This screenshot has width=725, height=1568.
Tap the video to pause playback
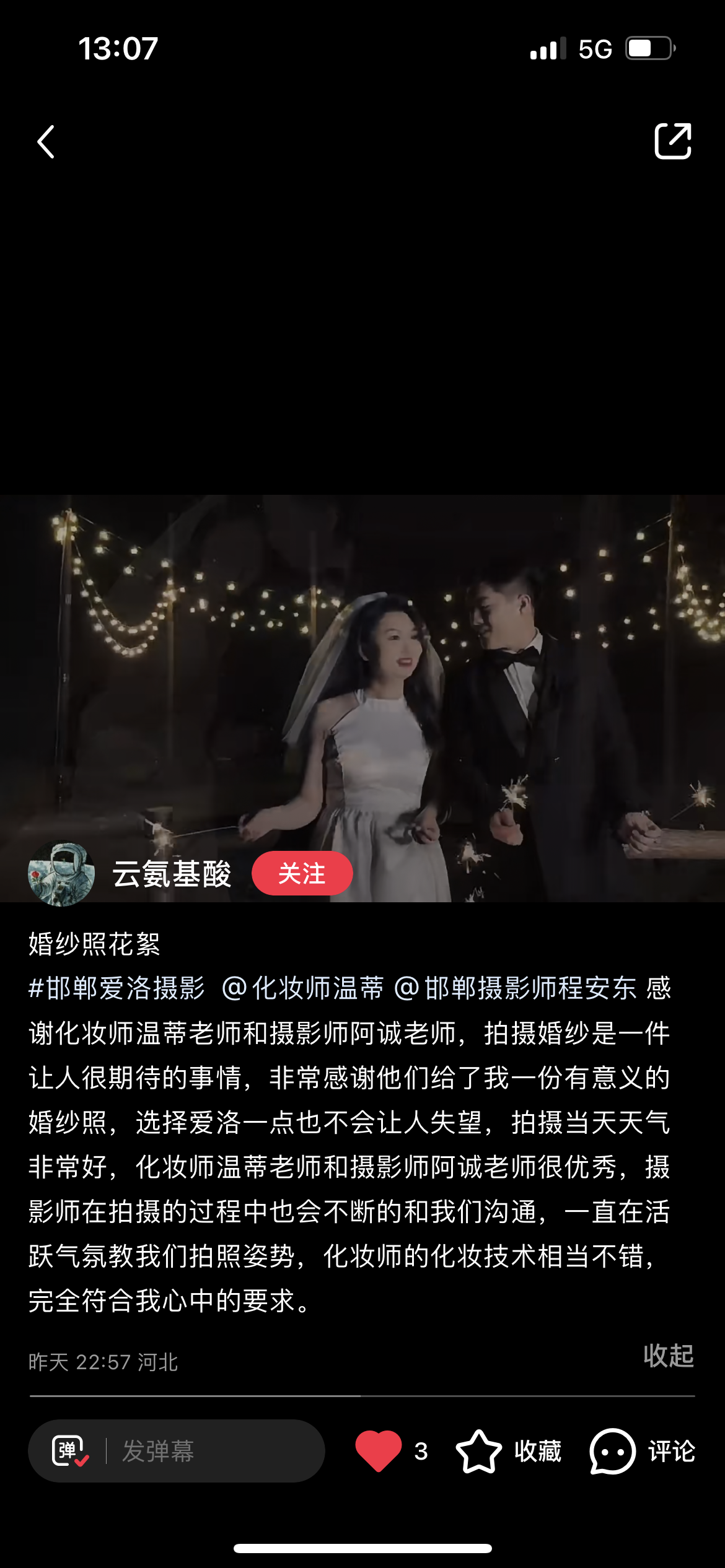pyautogui.click(x=362, y=698)
